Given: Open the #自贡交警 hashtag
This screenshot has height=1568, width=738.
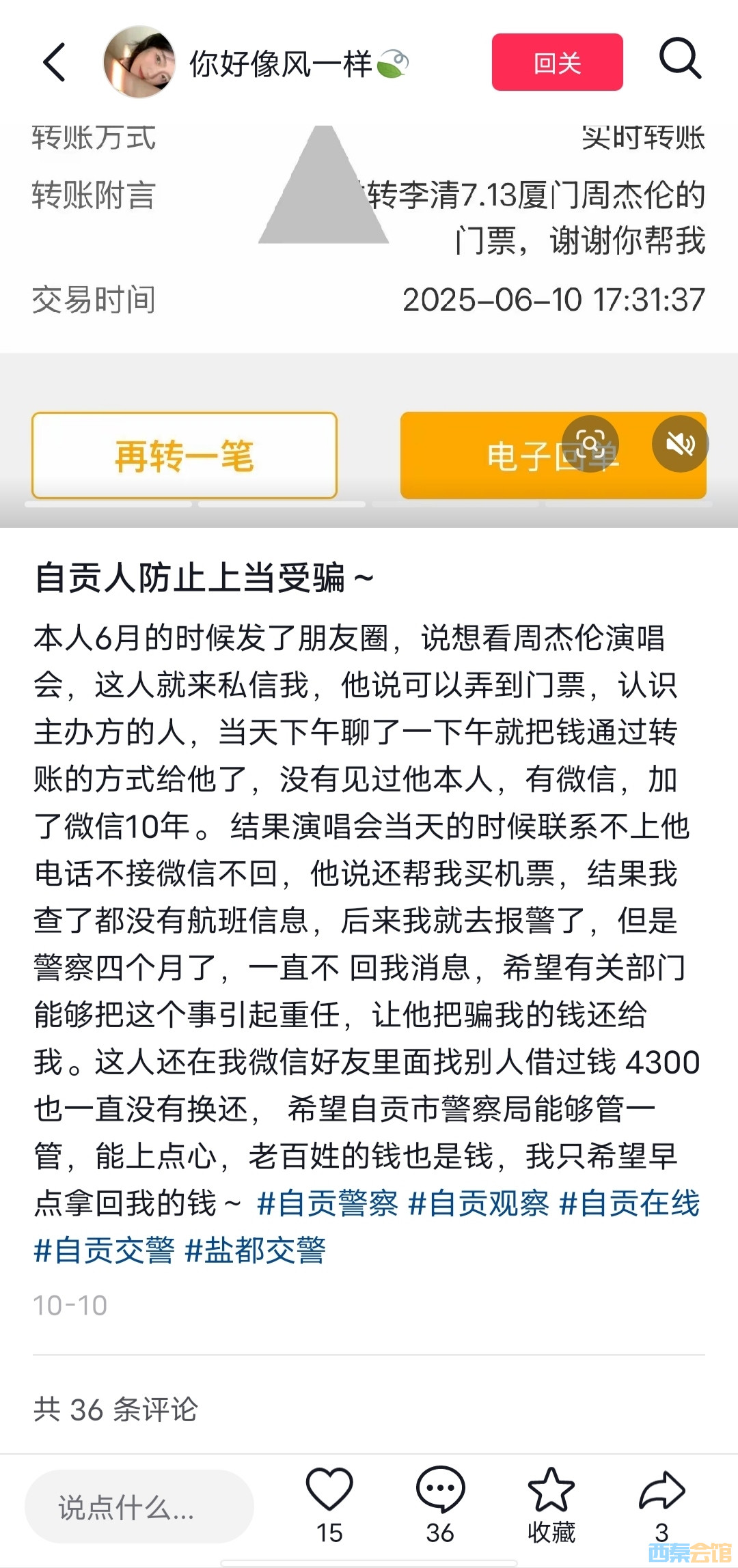Looking at the screenshot, I should click(104, 1250).
